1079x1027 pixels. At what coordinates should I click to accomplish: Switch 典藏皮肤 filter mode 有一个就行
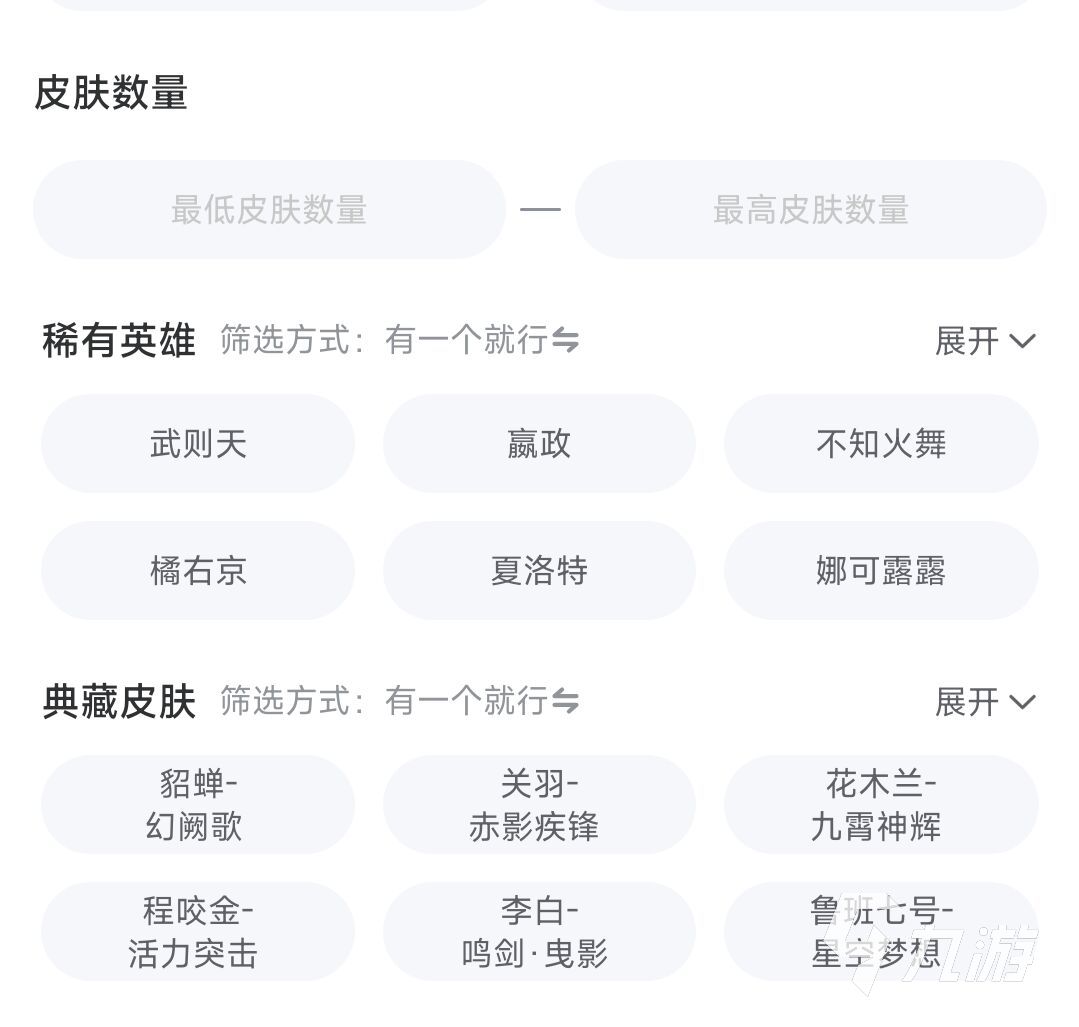point(482,702)
